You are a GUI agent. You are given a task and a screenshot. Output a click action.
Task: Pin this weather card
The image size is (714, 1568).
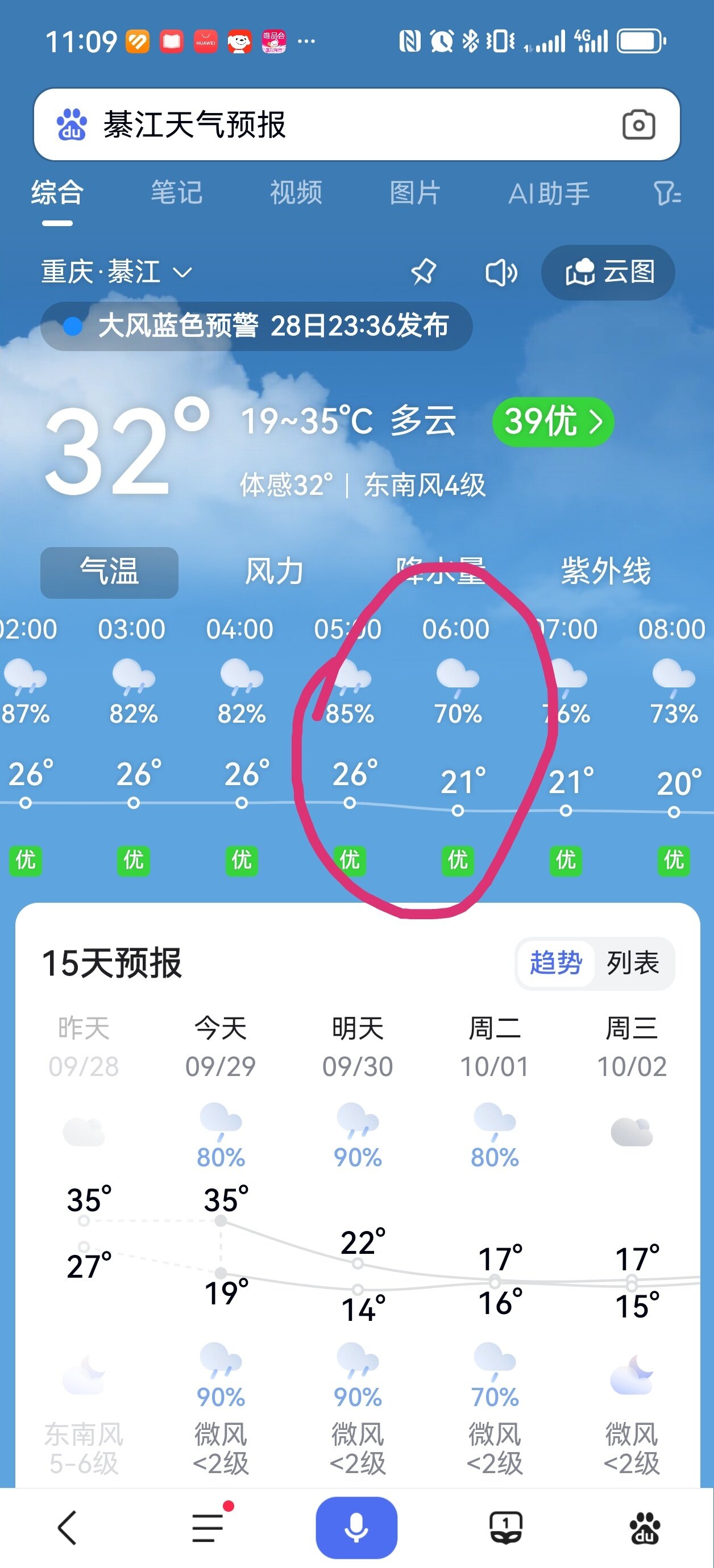point(424,272)
